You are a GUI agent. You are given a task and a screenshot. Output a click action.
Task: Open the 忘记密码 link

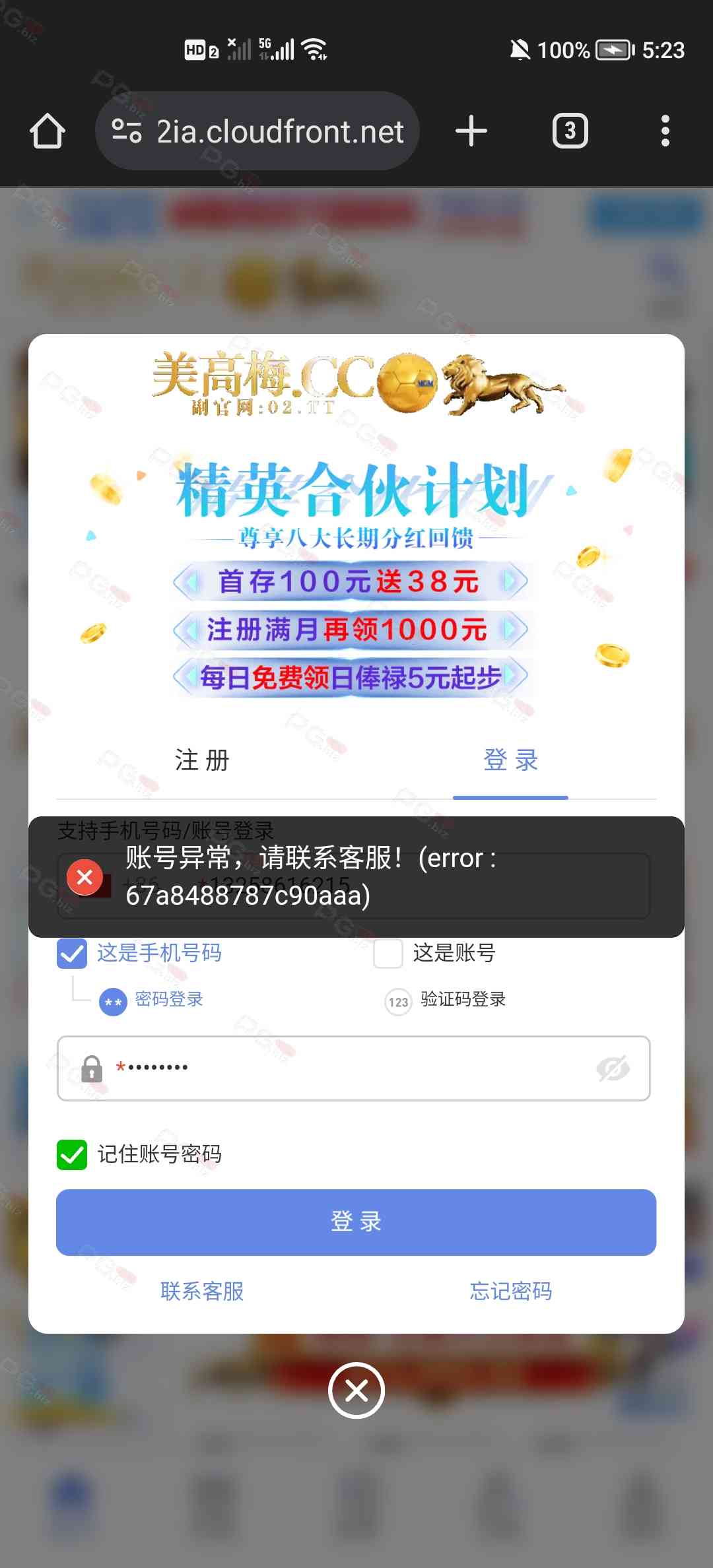point(510,1291)
